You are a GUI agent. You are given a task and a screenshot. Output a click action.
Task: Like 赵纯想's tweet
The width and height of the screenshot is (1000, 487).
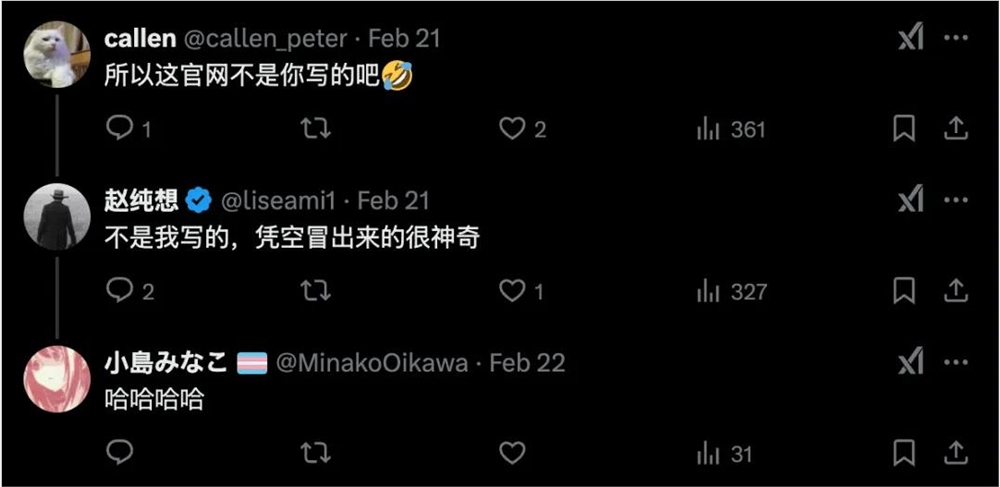click(512, 291)
